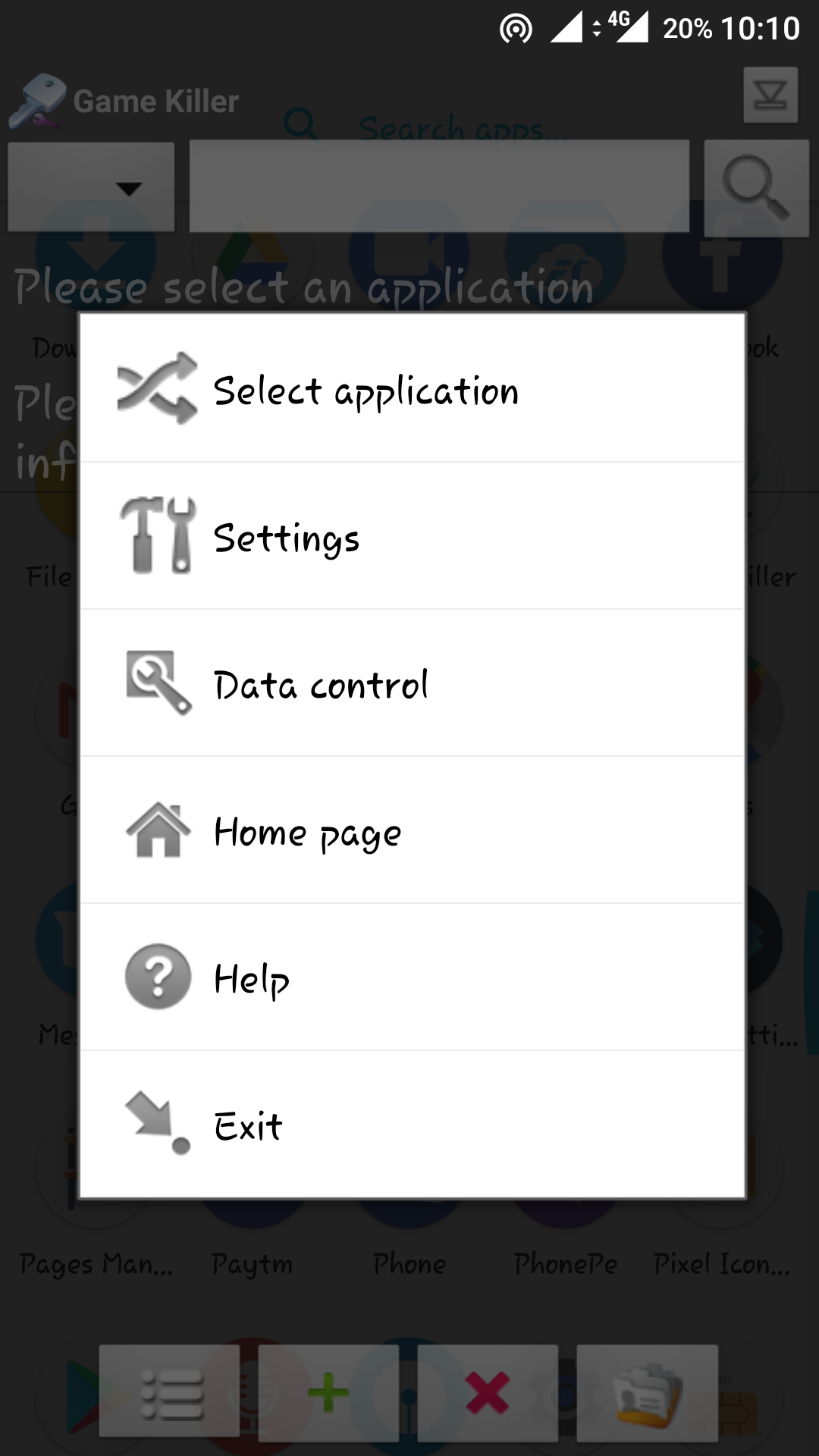Open the Data control option

click(412, 683)
